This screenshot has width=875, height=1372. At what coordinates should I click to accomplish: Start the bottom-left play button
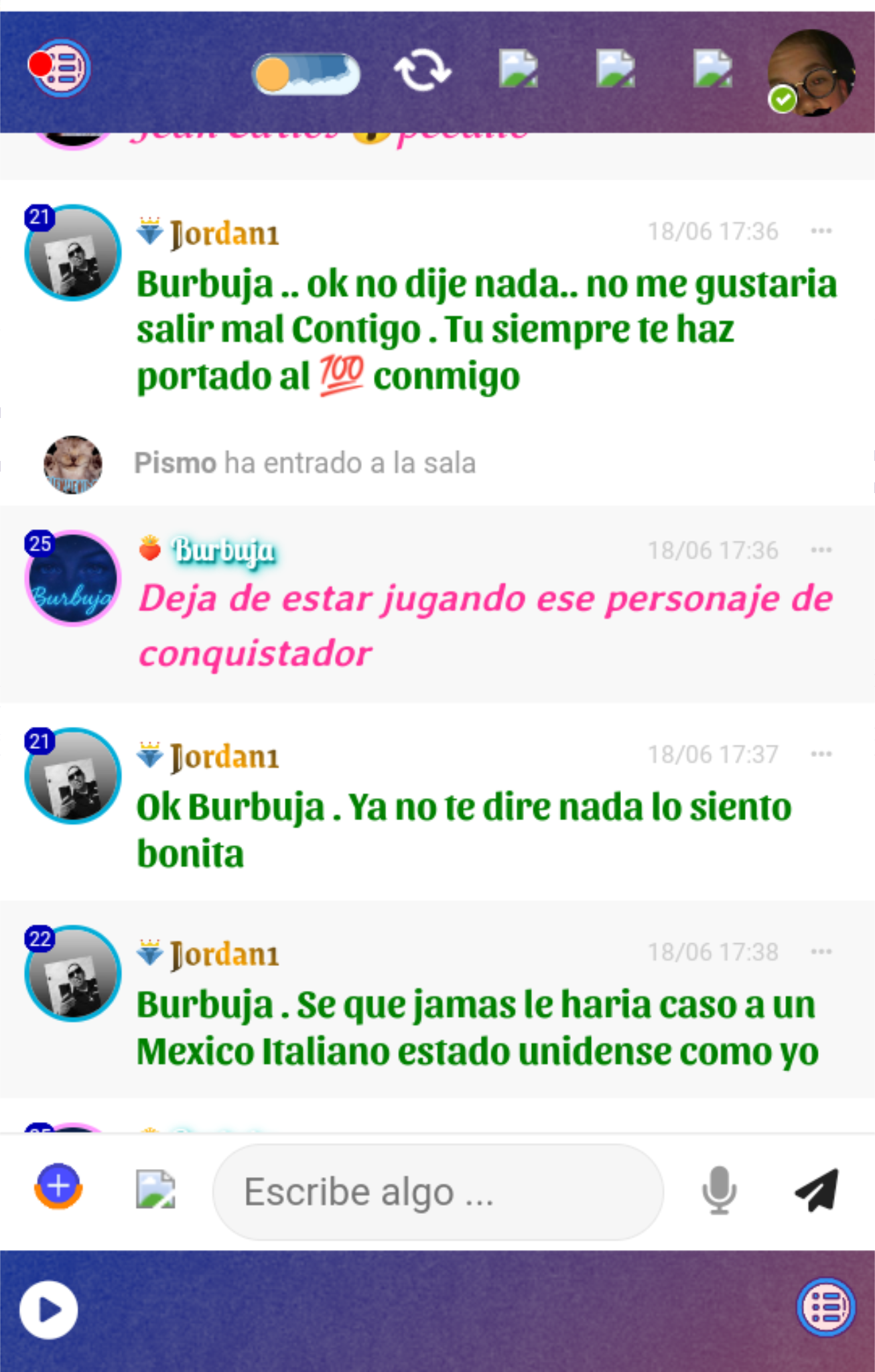(49, 1310)
